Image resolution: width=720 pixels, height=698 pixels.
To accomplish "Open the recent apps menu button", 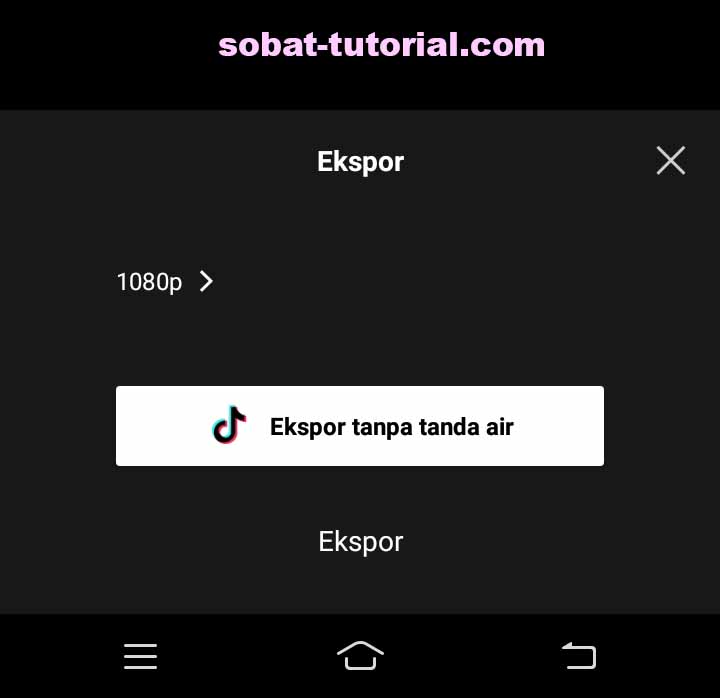I will pos(141,656).
